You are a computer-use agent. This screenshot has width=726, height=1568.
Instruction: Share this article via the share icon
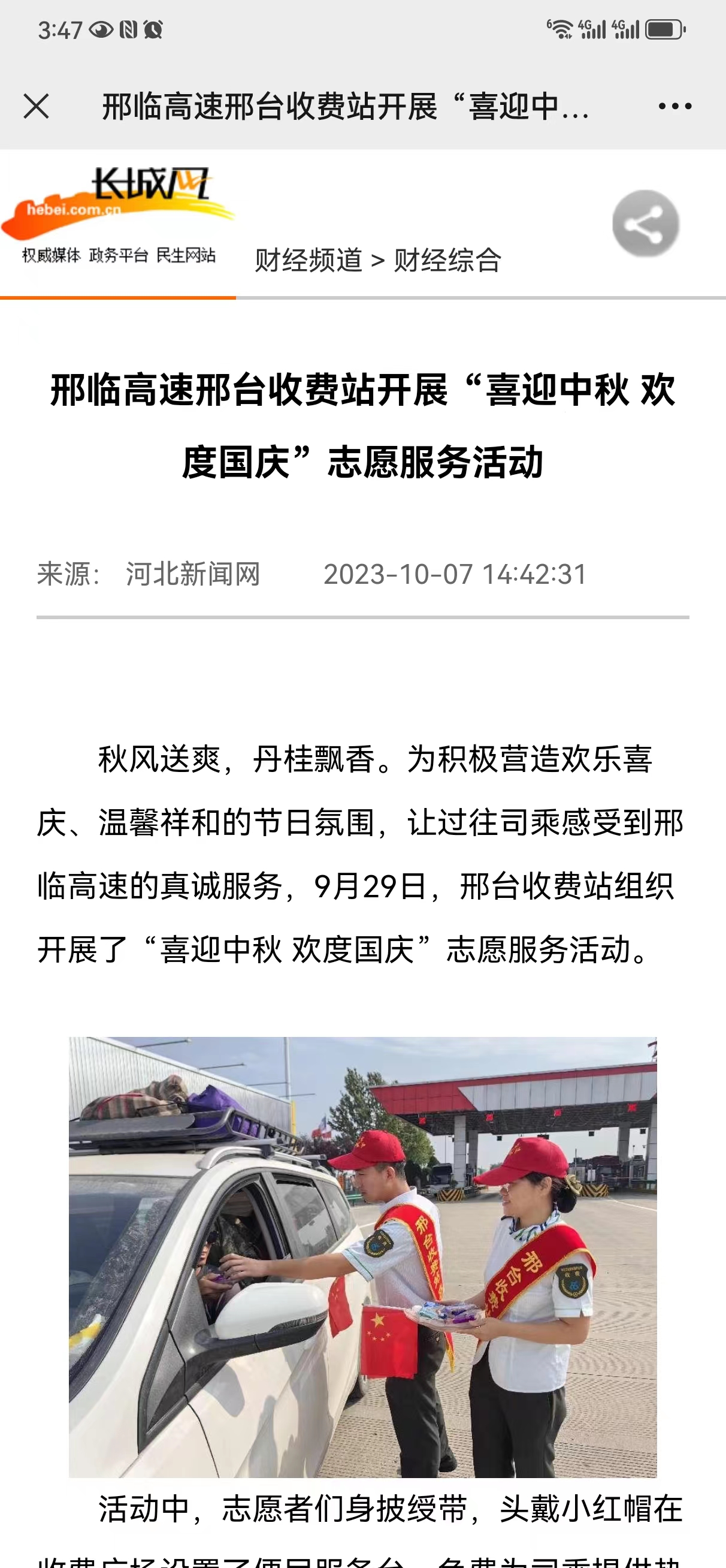tap(645, 224)
